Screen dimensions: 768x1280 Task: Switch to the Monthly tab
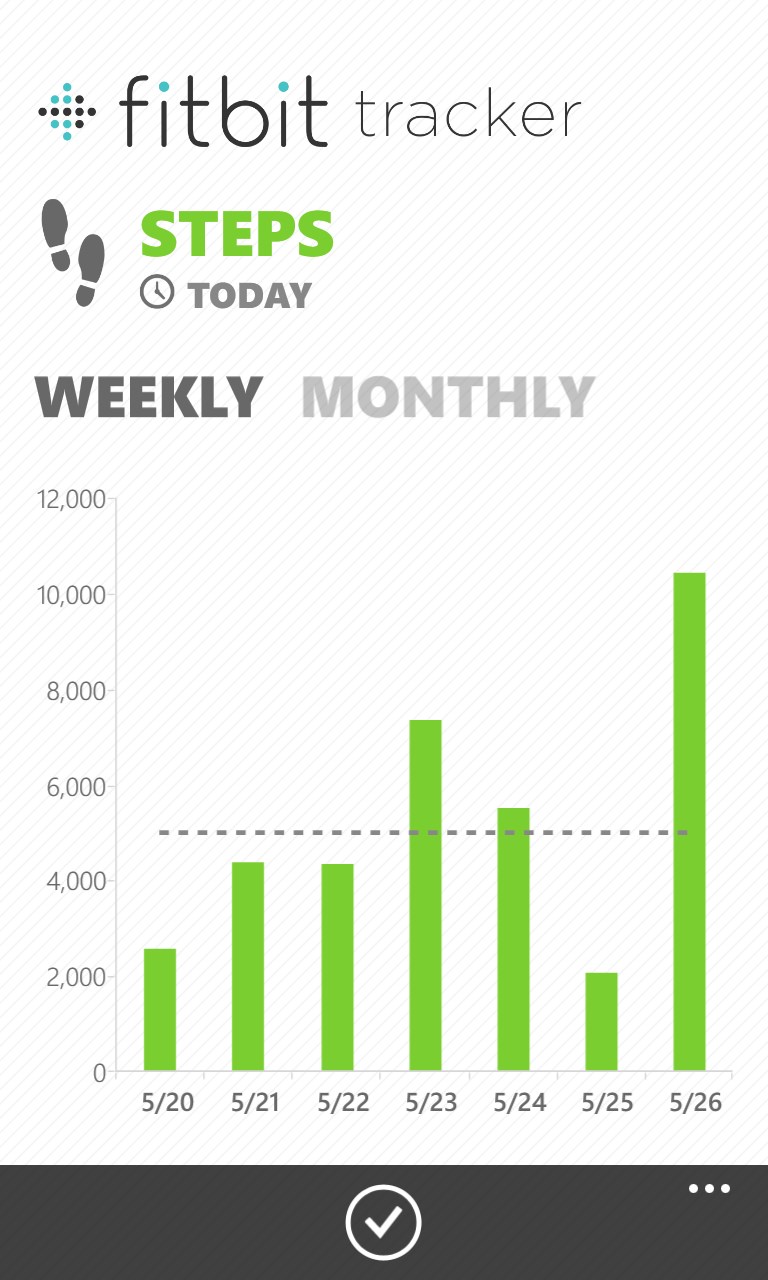[x=448, y=397]
